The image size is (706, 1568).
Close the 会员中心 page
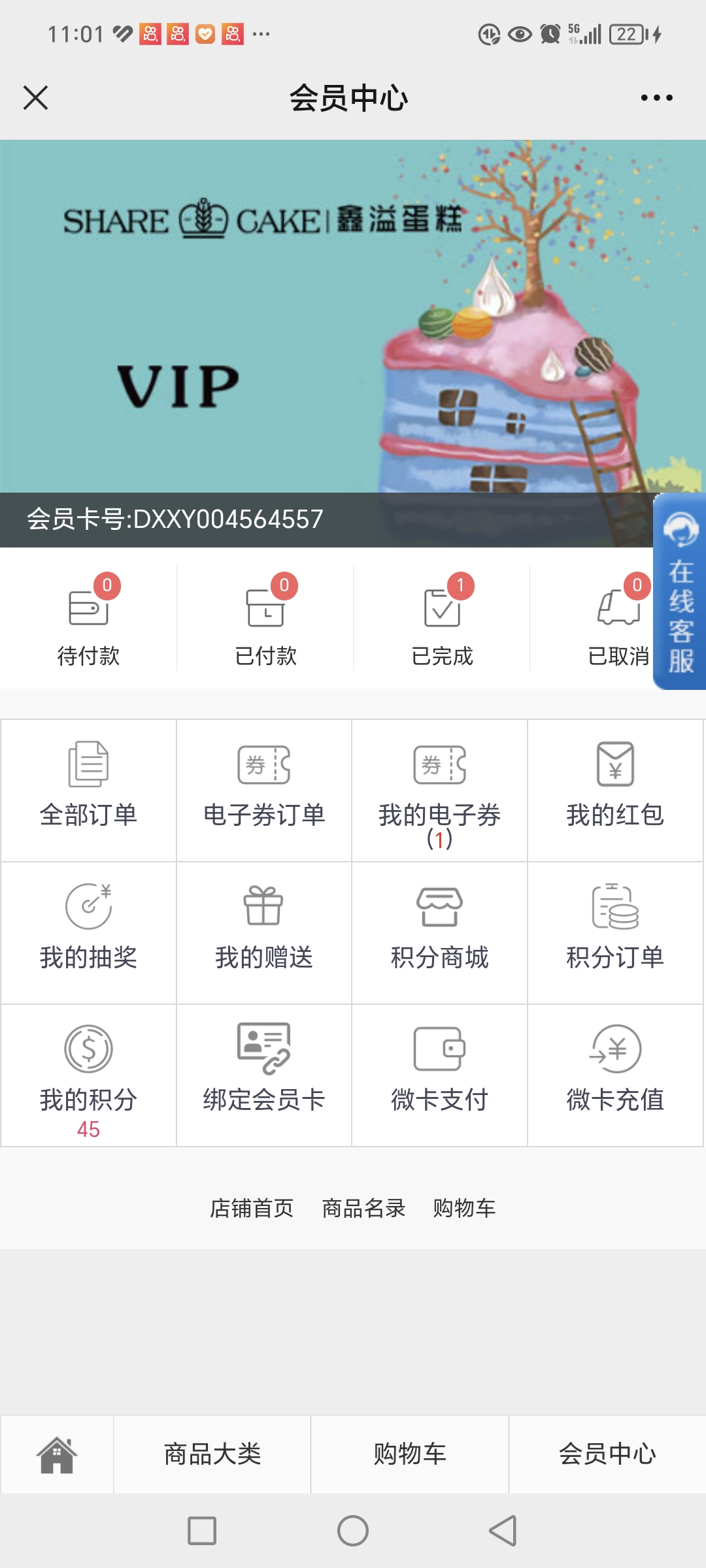tap(35, 98)
